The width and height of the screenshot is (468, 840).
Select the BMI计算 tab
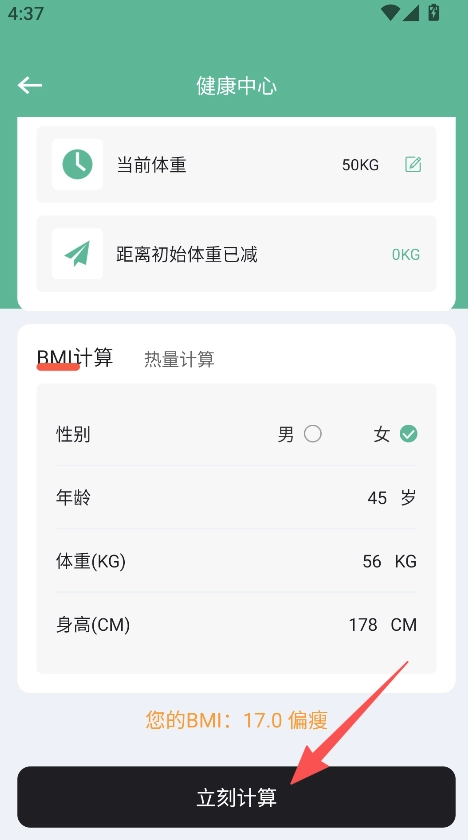tap(75, 357)
